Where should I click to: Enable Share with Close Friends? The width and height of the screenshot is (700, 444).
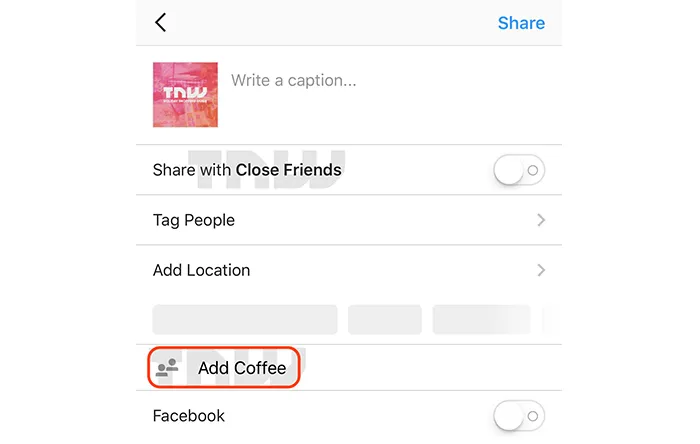tap(519, 170)
